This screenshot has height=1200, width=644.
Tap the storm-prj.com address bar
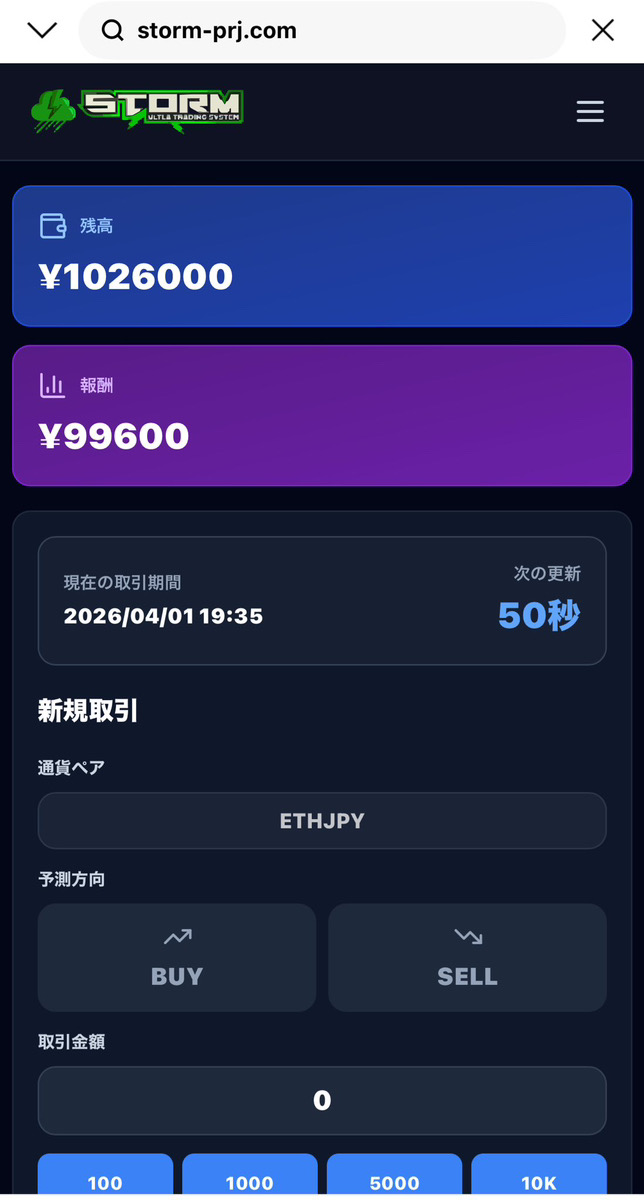tap(320, 30)
